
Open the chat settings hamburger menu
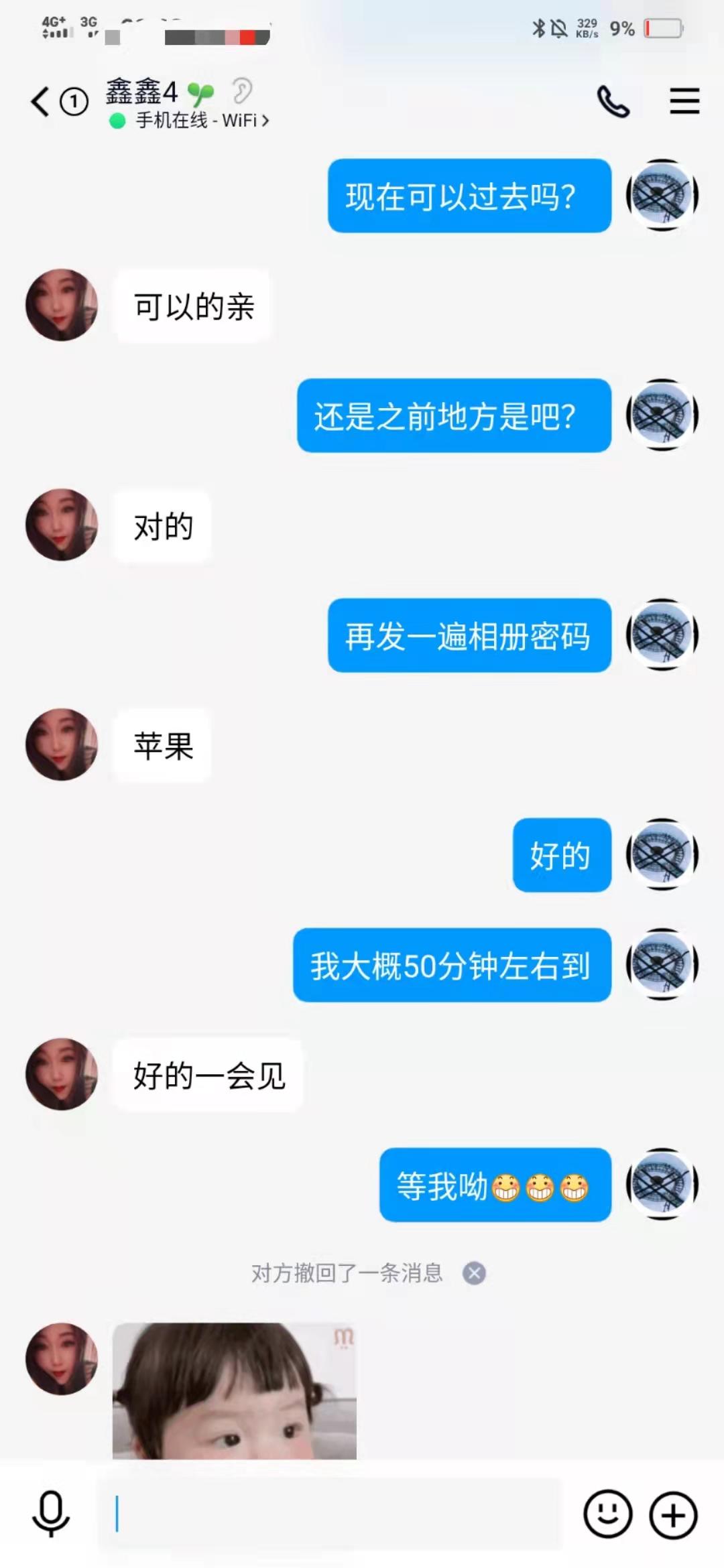click(x=684, y=102)
